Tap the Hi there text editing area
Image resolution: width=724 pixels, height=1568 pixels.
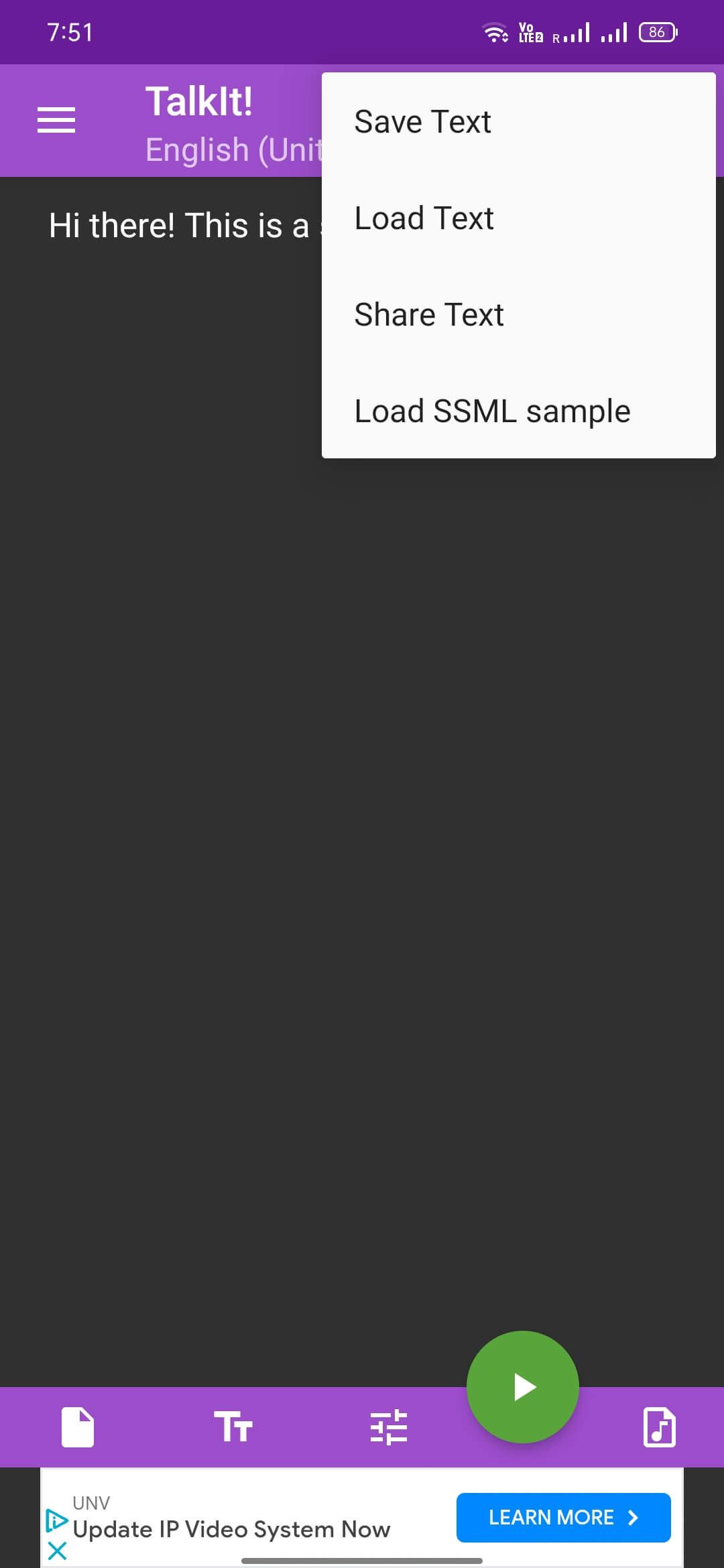click(181, 226)
